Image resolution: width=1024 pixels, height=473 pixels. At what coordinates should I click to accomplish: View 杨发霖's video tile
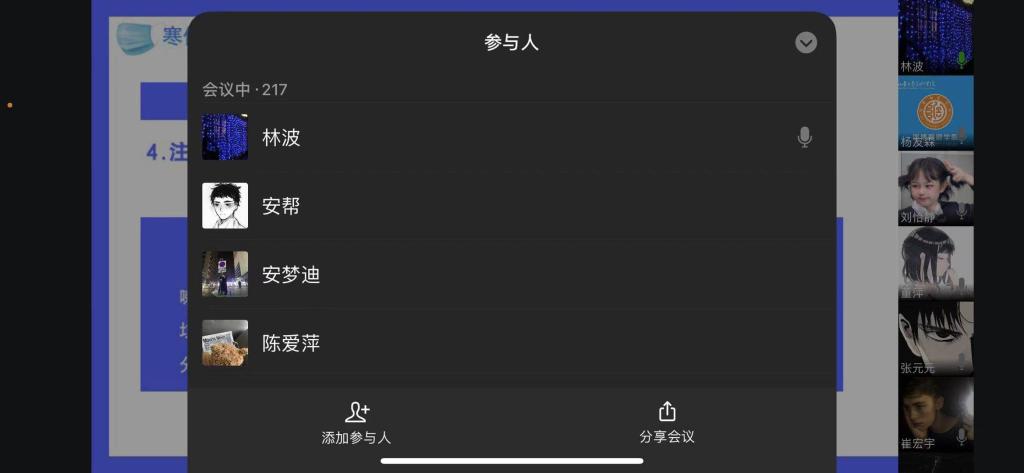point(935,112)
